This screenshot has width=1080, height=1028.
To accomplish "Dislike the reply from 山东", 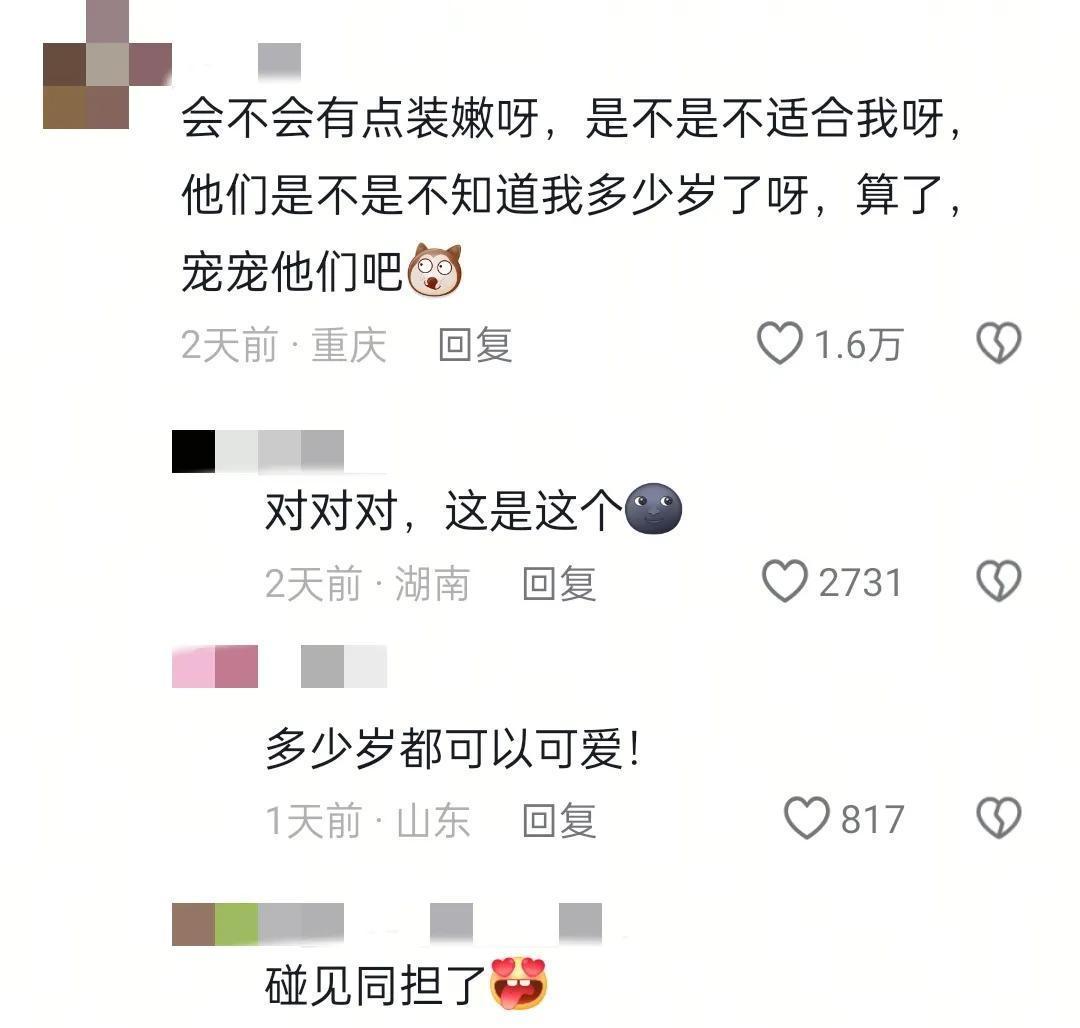I will tap(997, 818).
